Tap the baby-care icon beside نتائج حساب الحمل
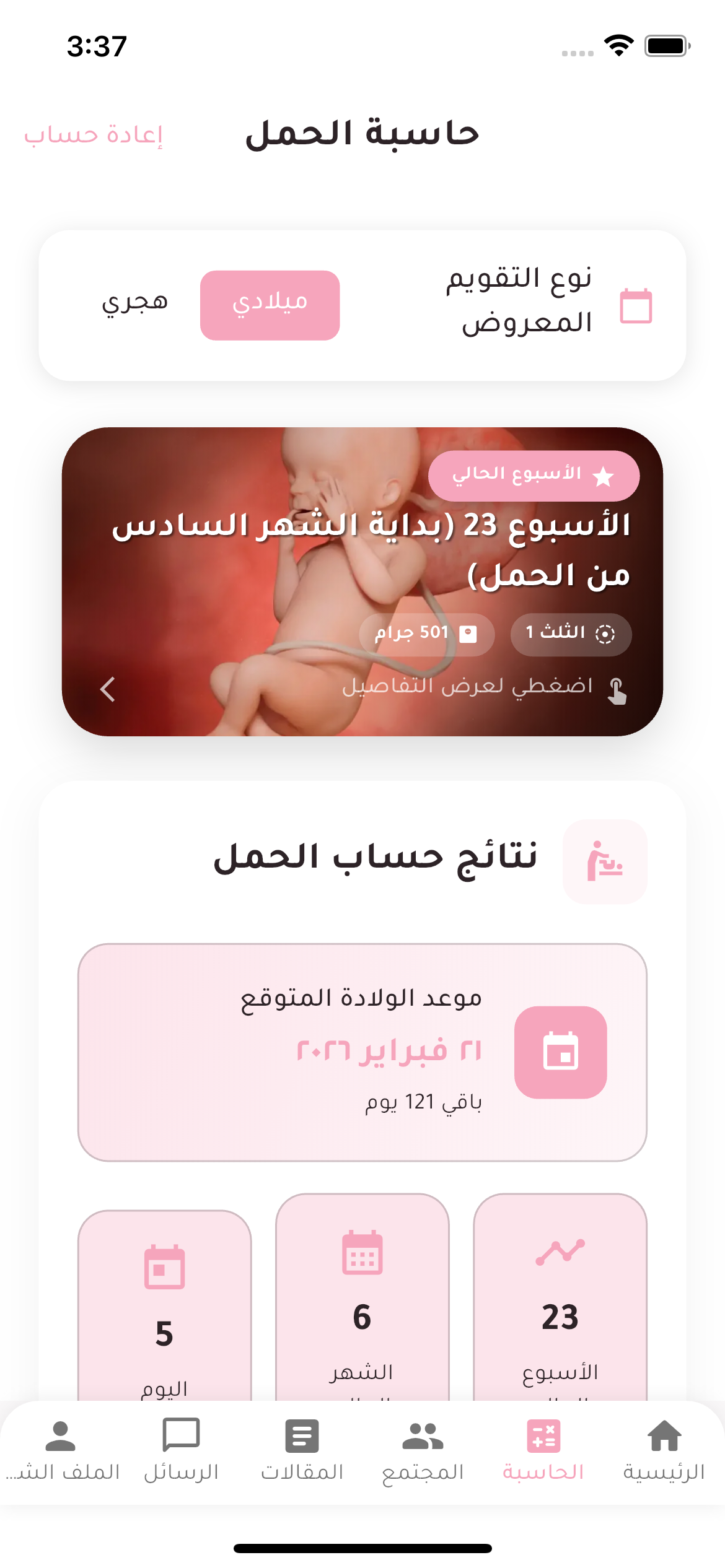 [605, 863]
